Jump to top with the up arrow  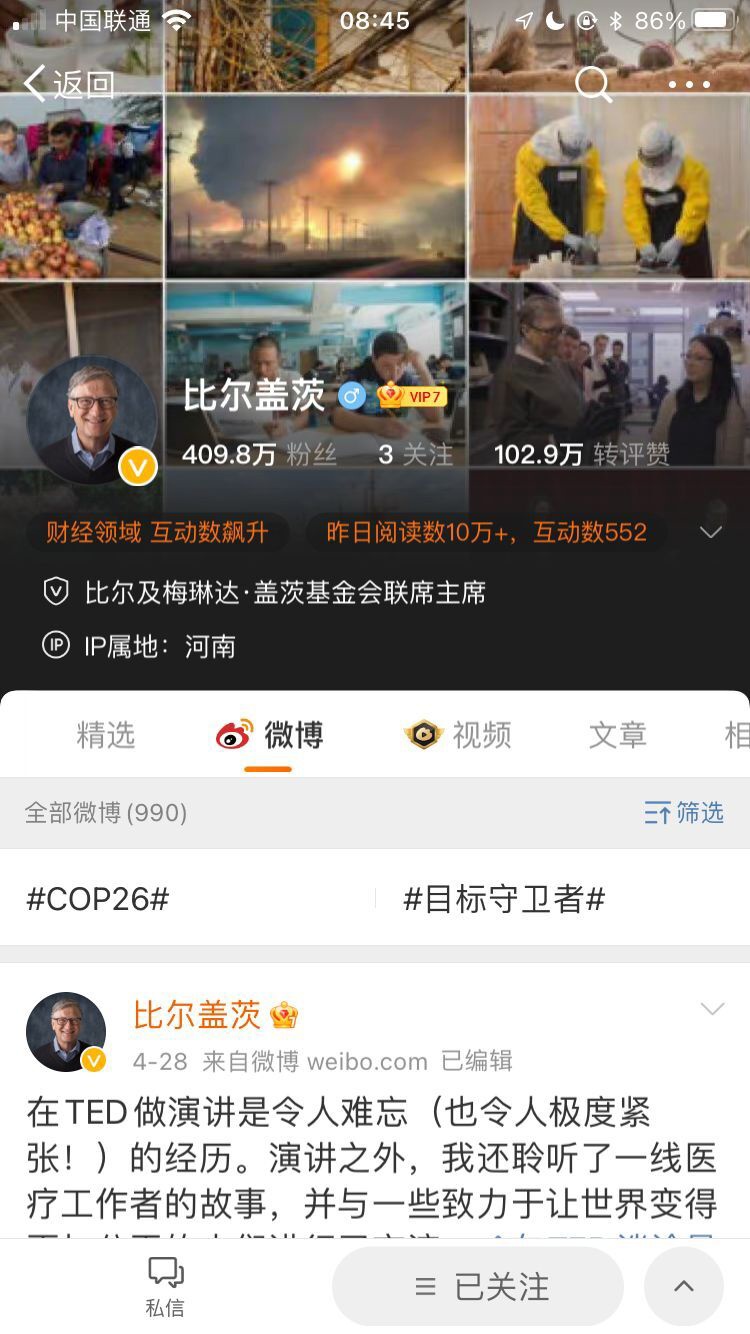684,1287
